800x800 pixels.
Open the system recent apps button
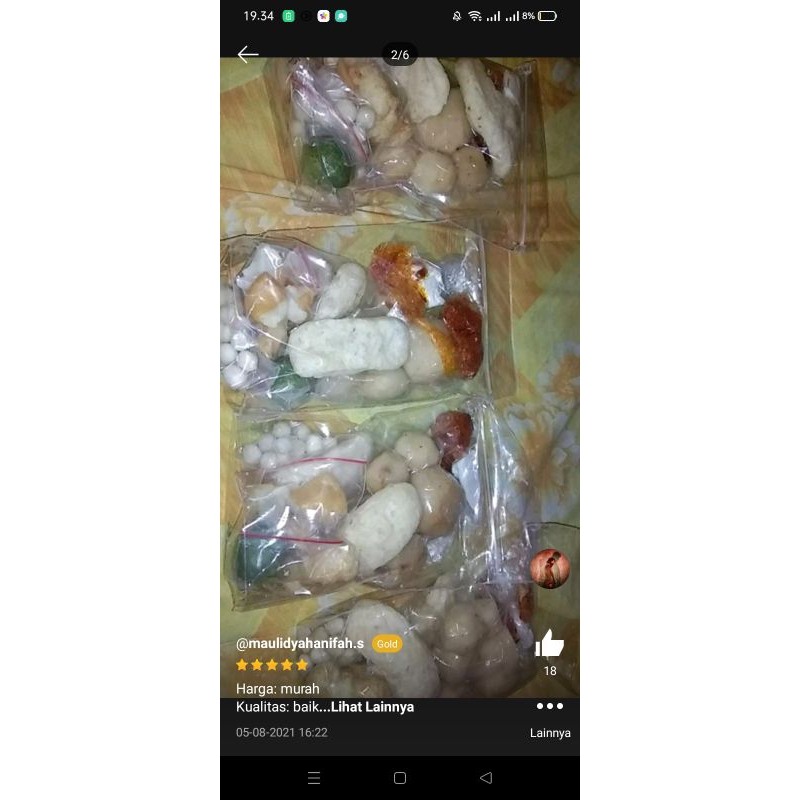pyautogui.click(x=314, y=777)
